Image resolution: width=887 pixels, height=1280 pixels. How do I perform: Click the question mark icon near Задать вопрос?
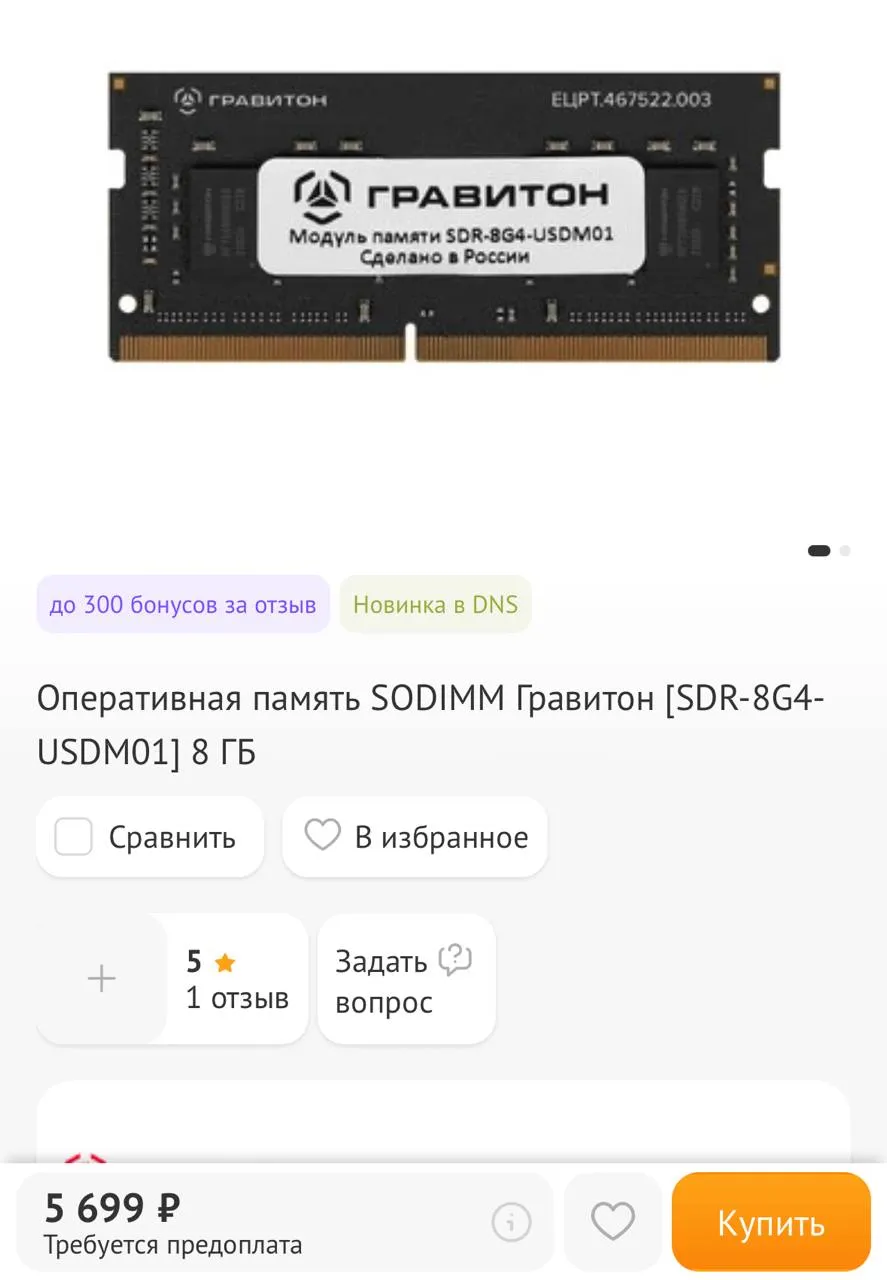[x=456, y=958]
